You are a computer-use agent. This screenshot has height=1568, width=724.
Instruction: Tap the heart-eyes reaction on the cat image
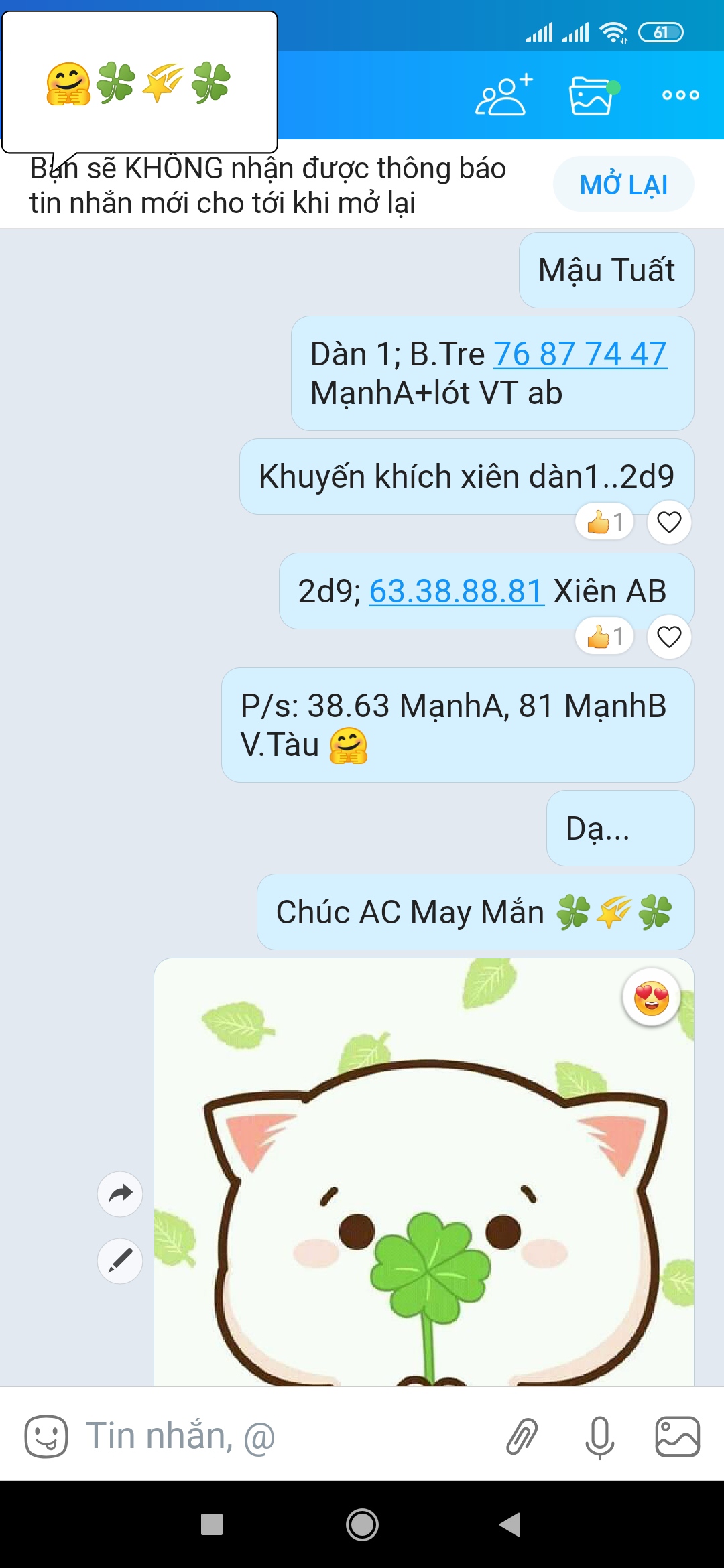tap(651, 997)
